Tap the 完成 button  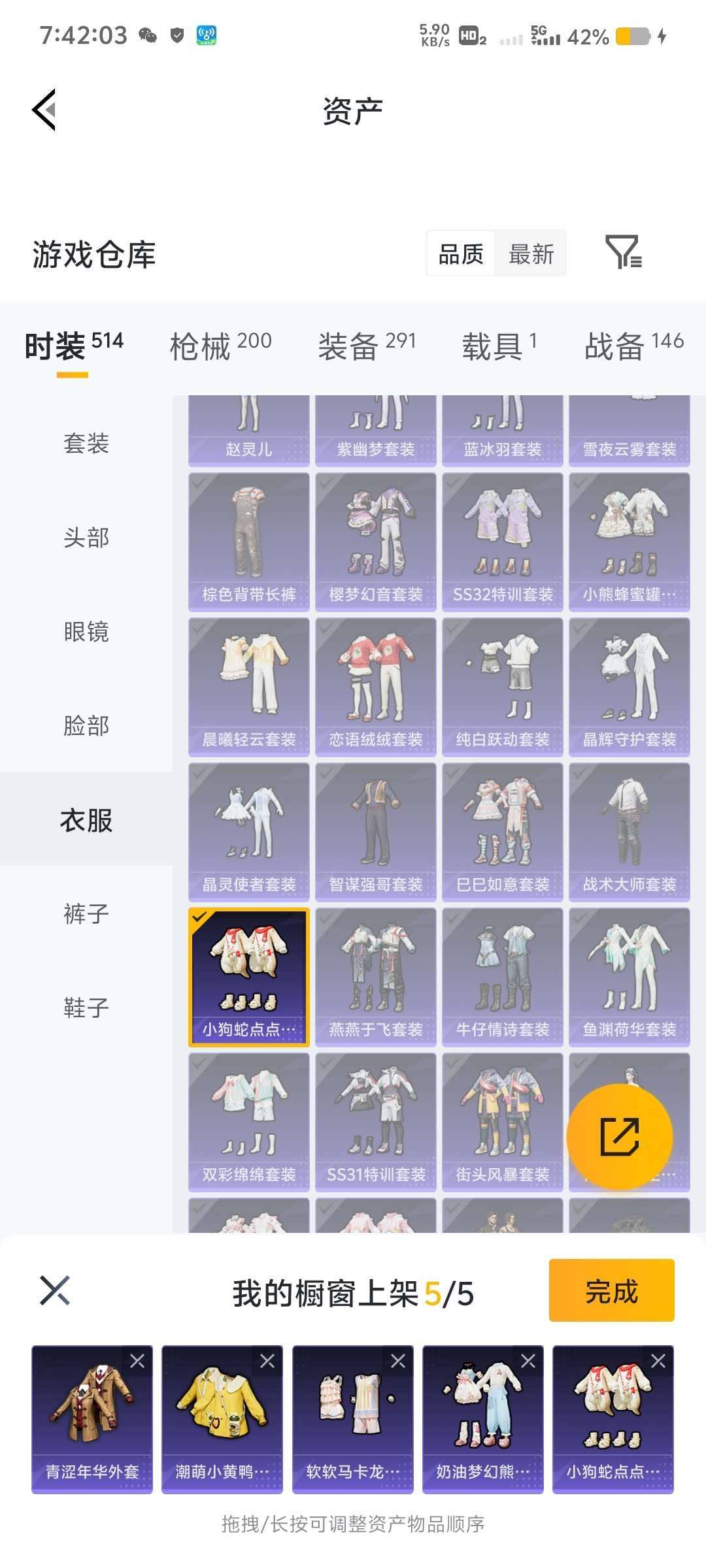611,1291
